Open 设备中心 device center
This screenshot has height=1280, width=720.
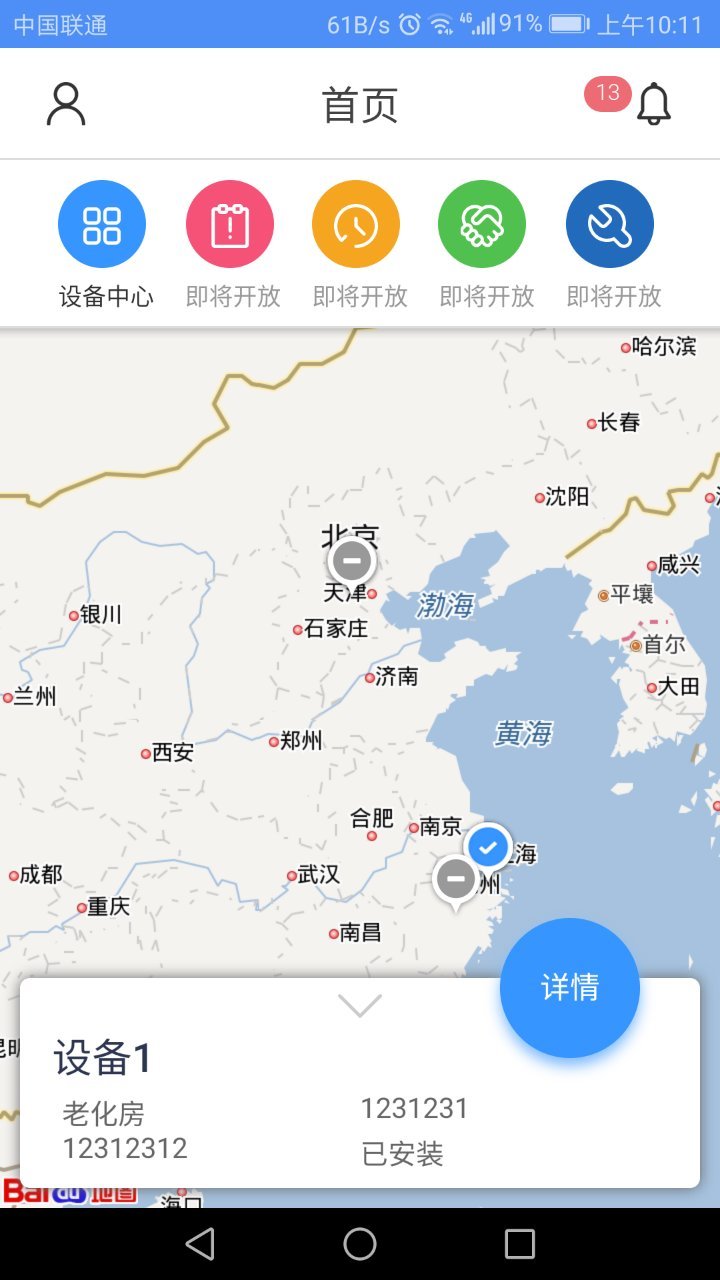coord(102,225)
